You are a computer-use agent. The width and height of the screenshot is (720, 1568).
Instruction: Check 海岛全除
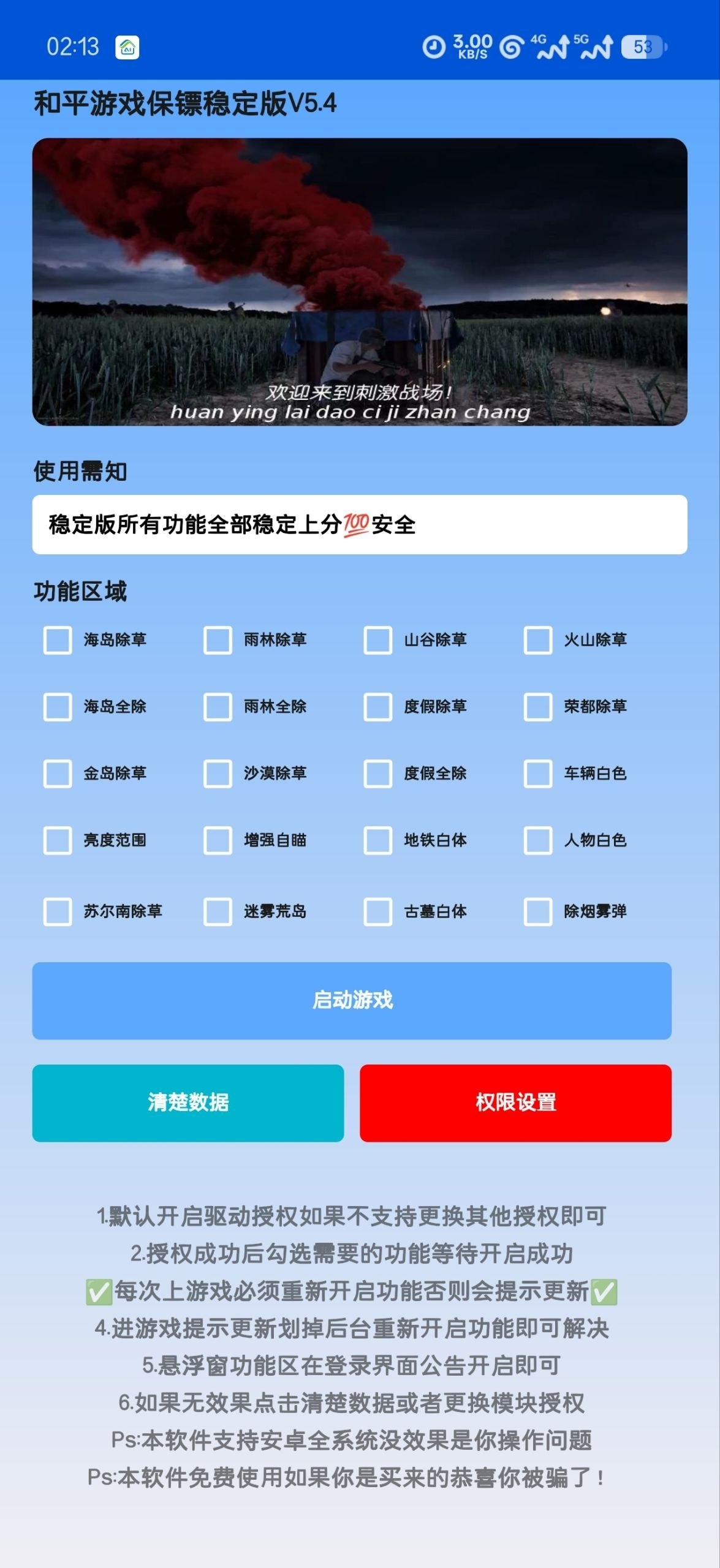56,707
